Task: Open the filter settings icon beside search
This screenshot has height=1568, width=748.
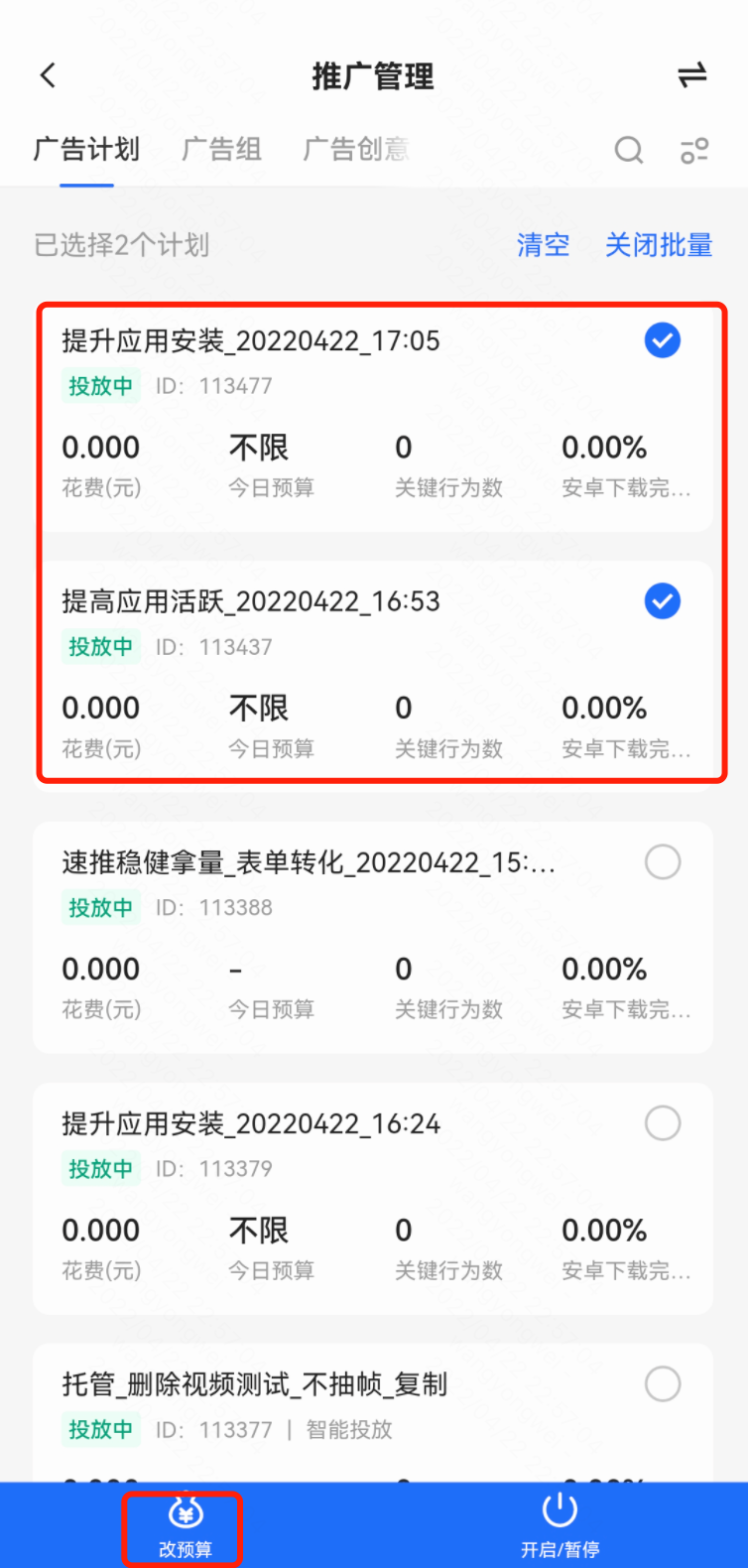Action: pos(694,150)
